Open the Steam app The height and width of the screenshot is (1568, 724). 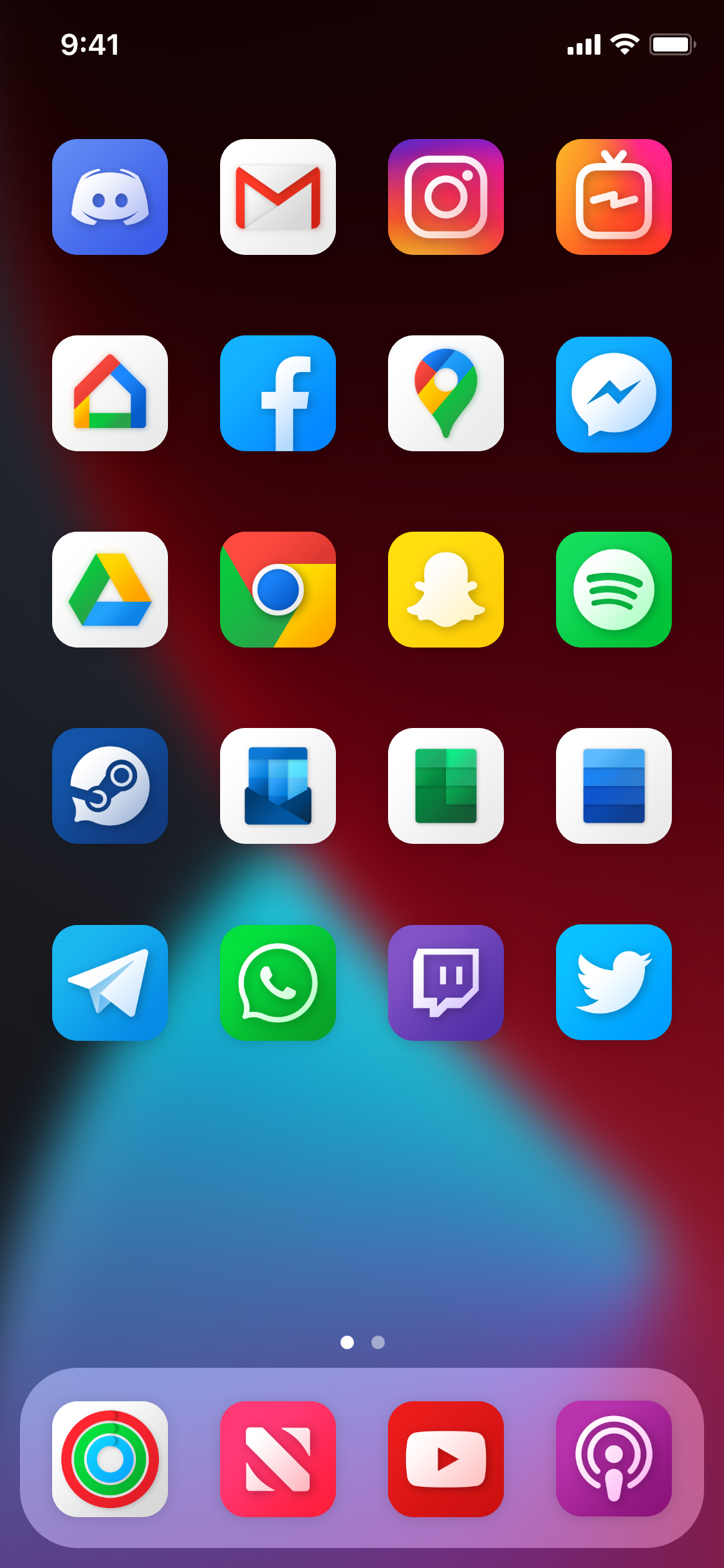click(x=110, y=786)
